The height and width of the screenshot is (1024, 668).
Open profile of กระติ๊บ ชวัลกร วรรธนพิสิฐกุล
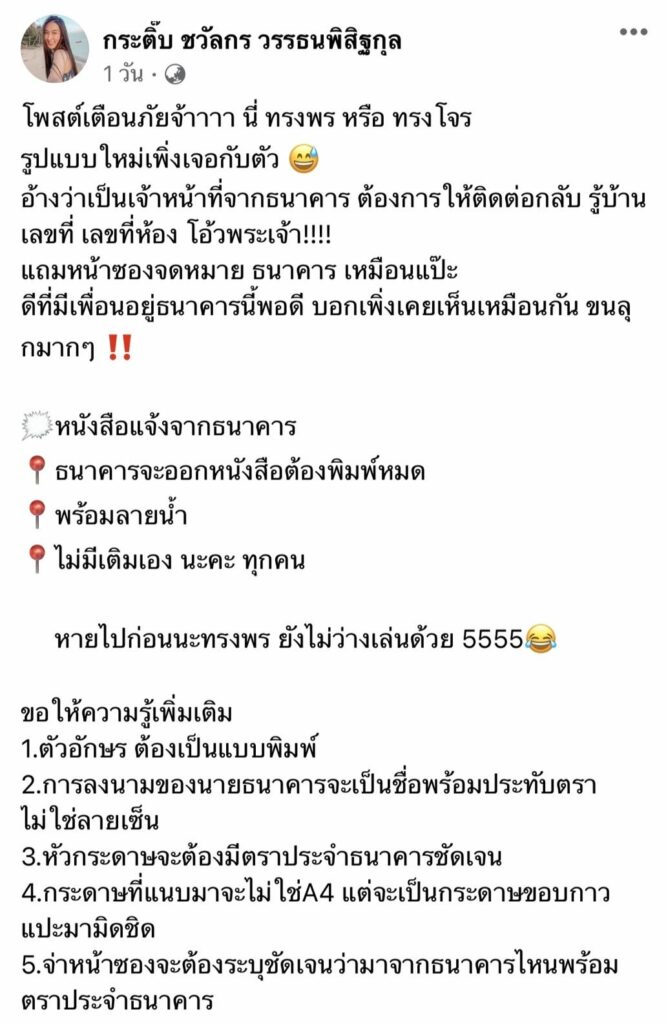252,38
